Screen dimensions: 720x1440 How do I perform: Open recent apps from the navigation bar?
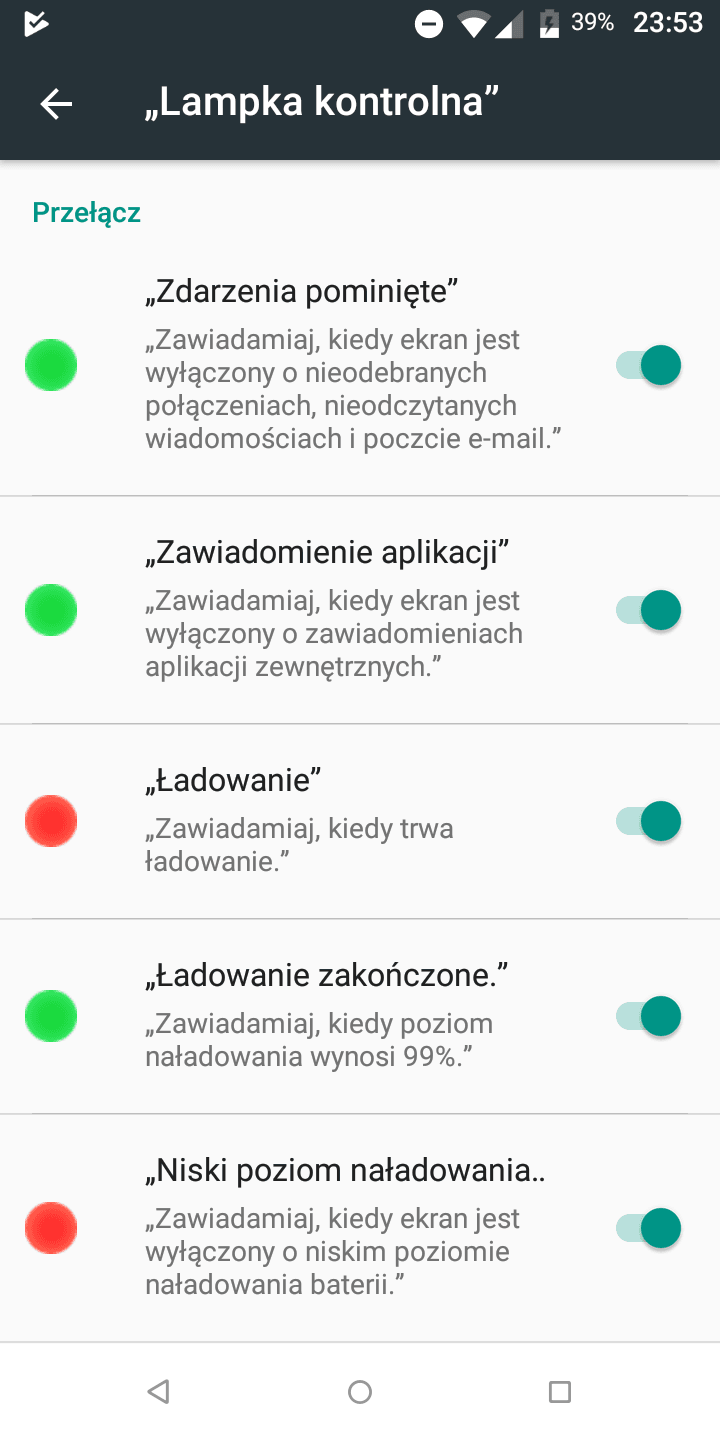[560, 1391]
